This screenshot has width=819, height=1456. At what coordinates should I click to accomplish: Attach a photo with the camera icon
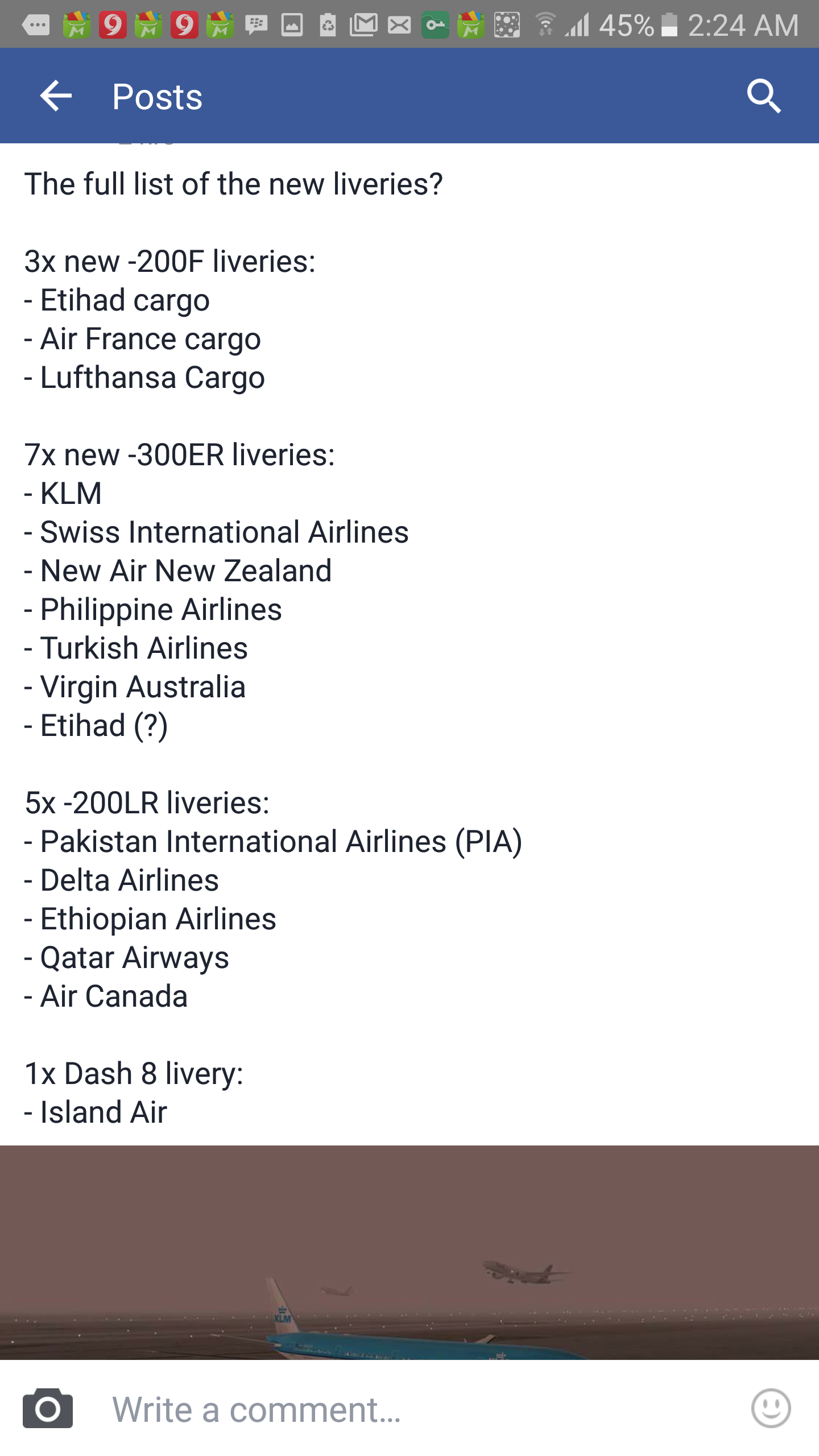pos(48,1409)
